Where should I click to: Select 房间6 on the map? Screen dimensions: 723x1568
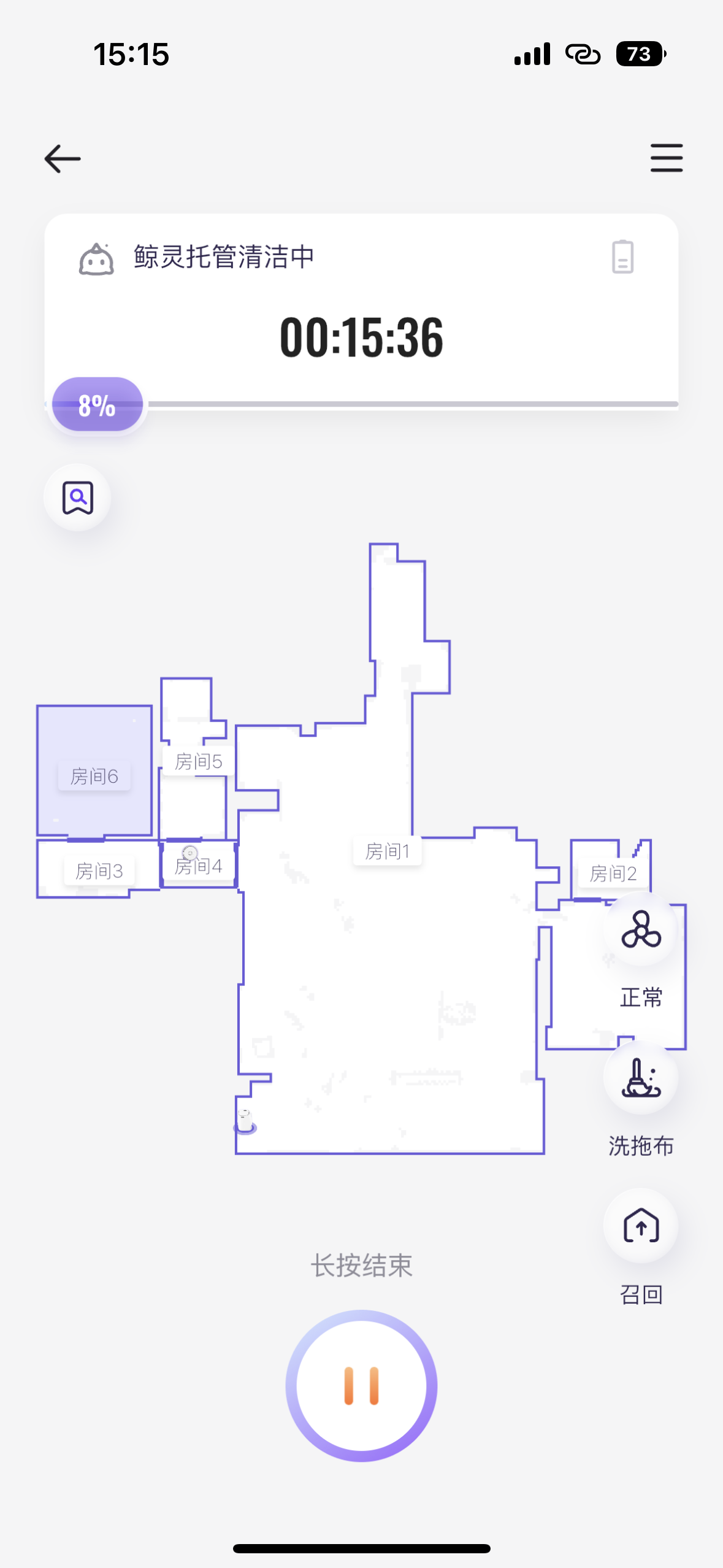point(93,776)
